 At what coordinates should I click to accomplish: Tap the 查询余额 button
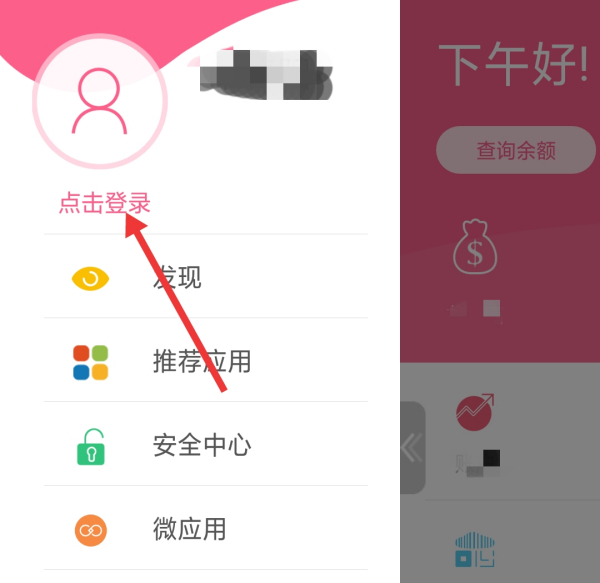coord(515,151)
